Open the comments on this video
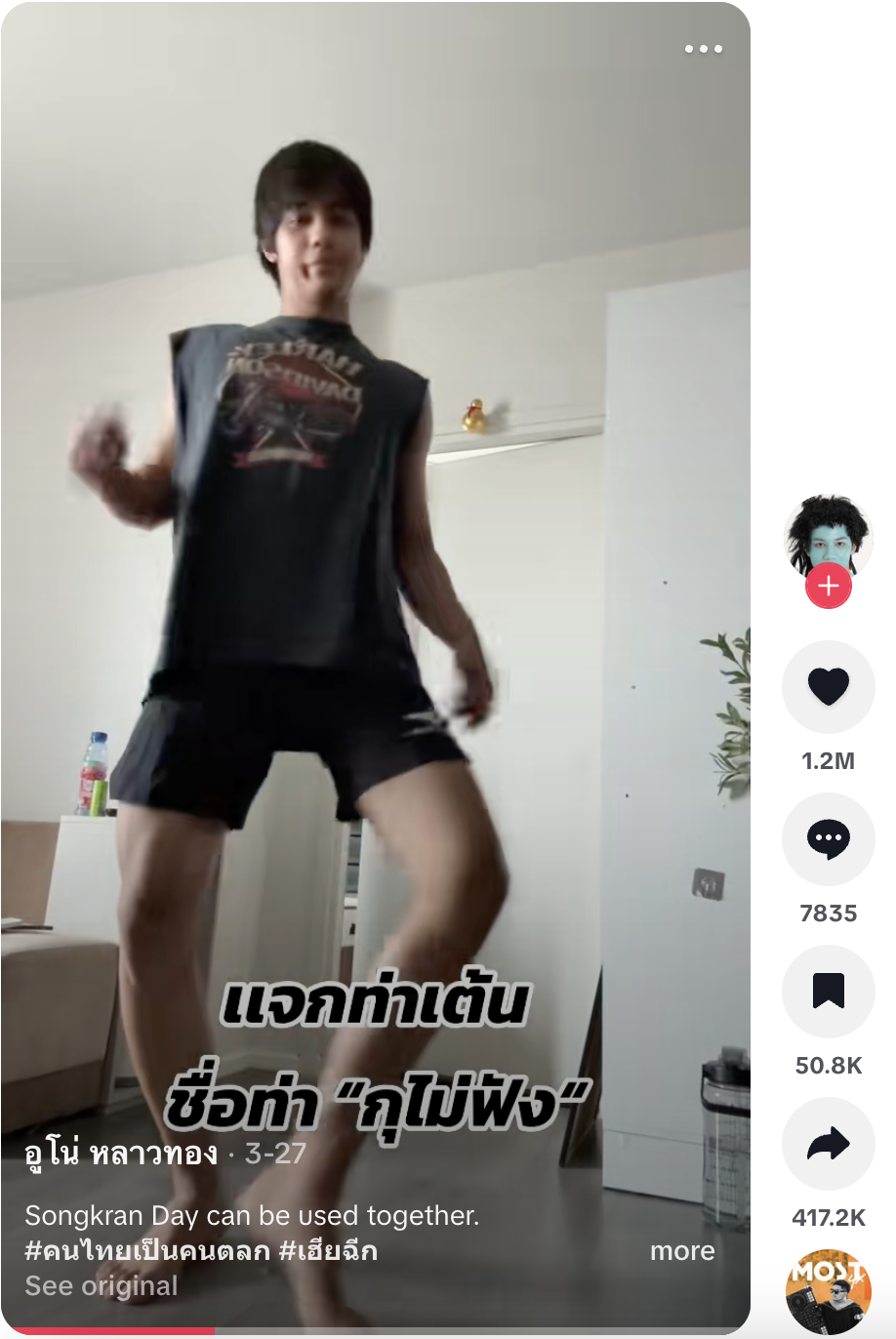This screenshot has height=1339, width=896. (x=828, y=839)
